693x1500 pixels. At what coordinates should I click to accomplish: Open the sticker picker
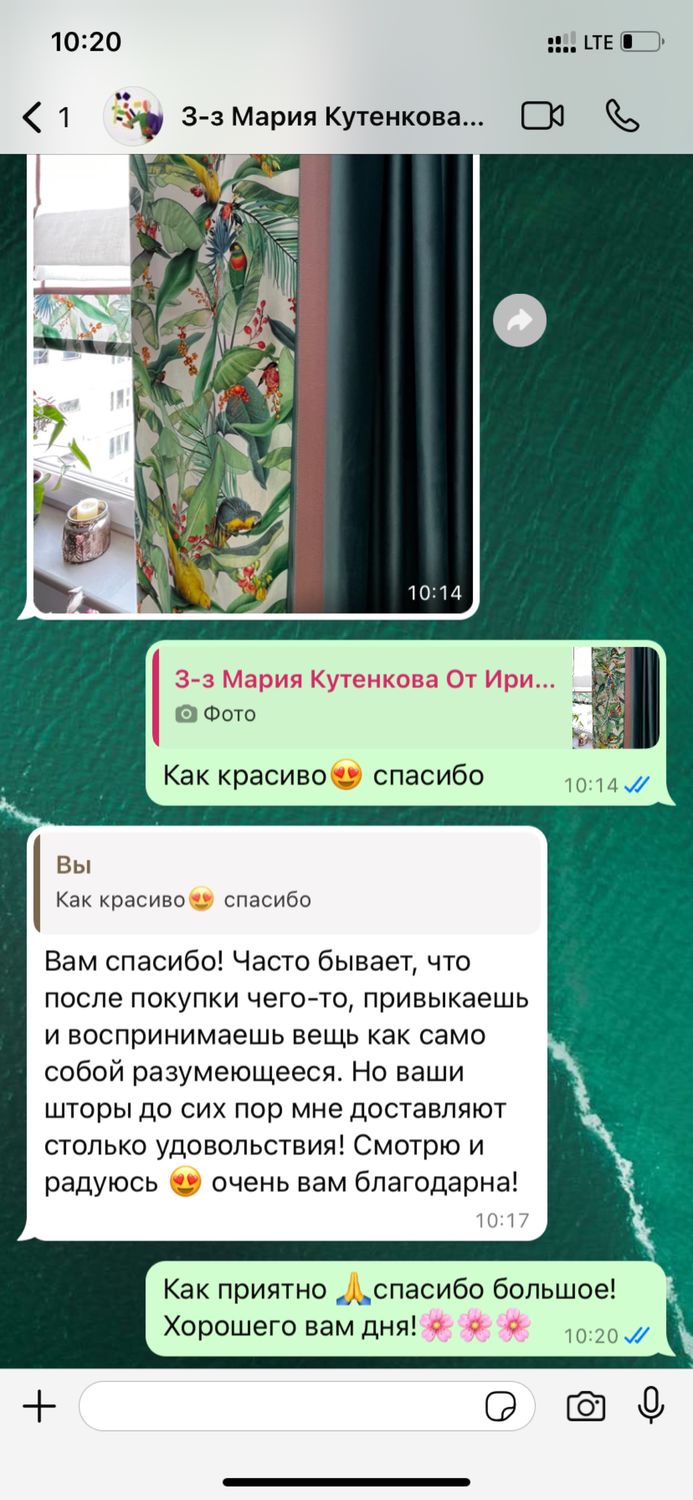click(501, 1407)
